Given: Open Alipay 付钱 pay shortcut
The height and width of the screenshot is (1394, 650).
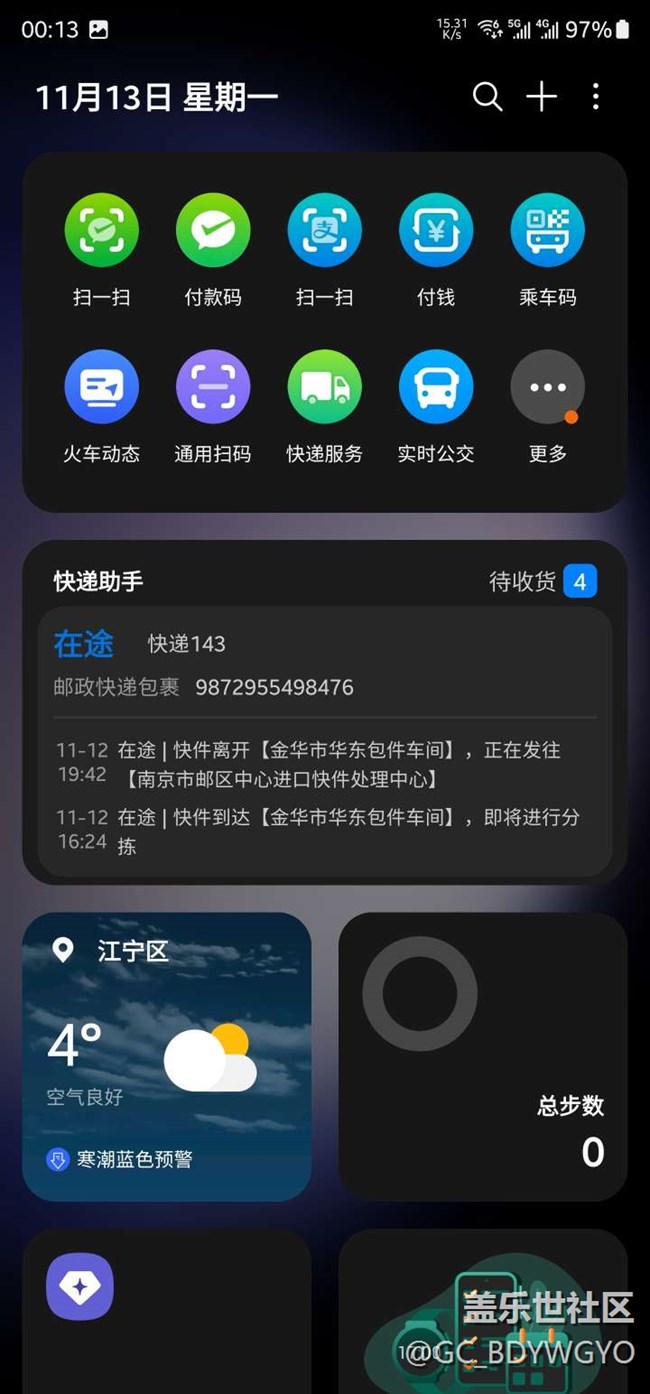Looking at the screenshot, I should pyautogui.click(x=436, y=230).
